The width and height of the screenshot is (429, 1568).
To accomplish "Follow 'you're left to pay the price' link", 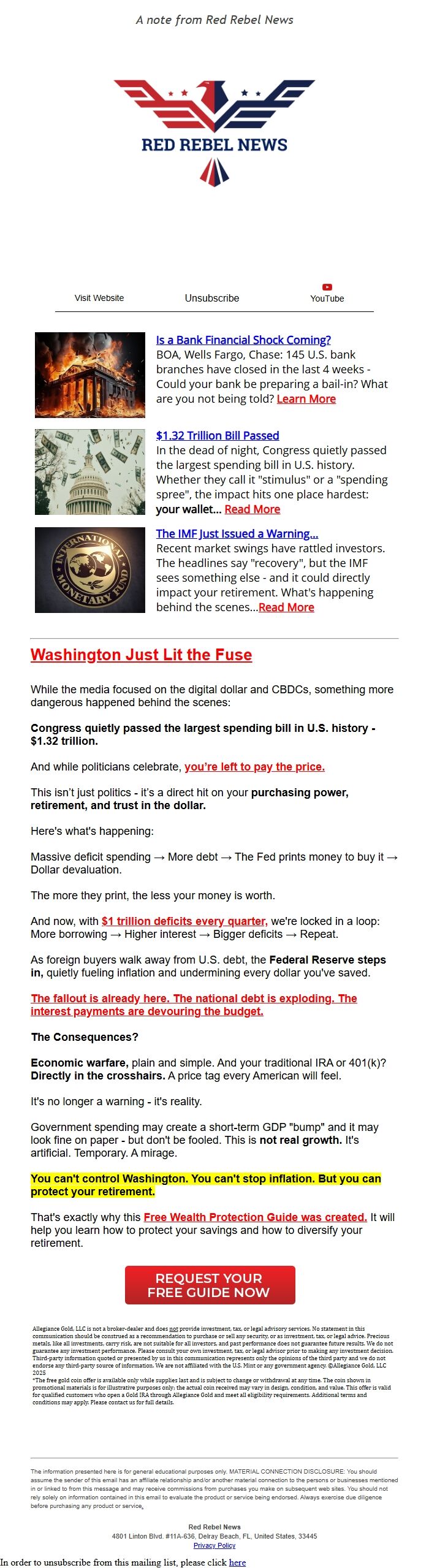I will point(254,767).
